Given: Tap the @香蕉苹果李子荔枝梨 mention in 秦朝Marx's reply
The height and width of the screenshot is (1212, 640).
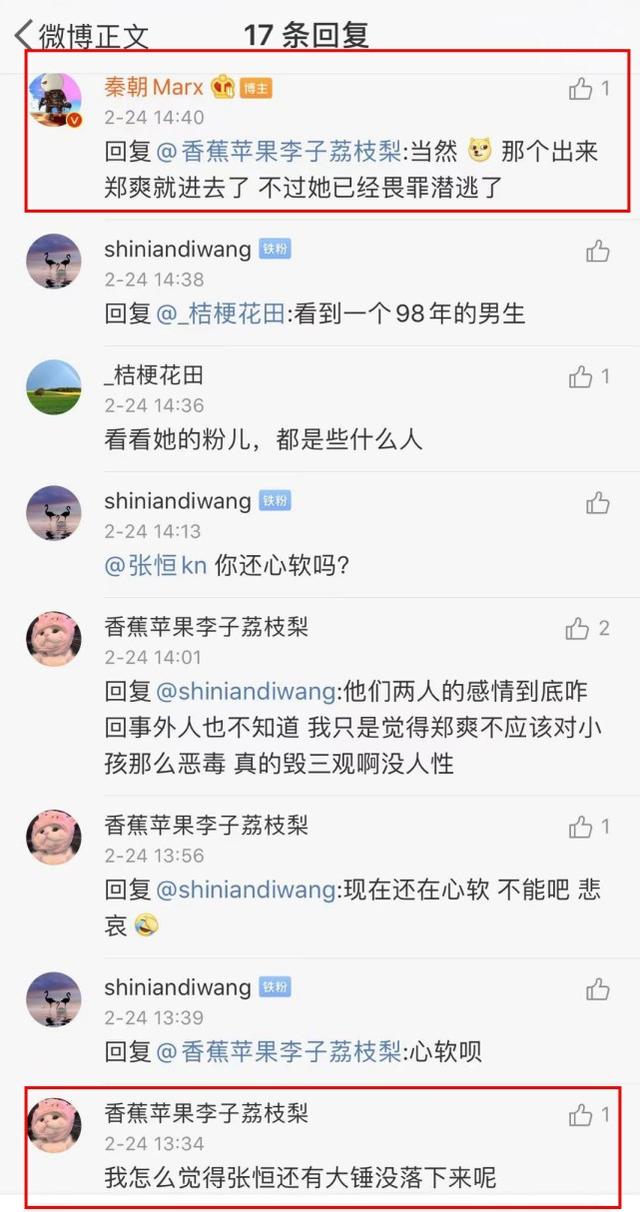Looking at the screenshot, I should (293, 152).
